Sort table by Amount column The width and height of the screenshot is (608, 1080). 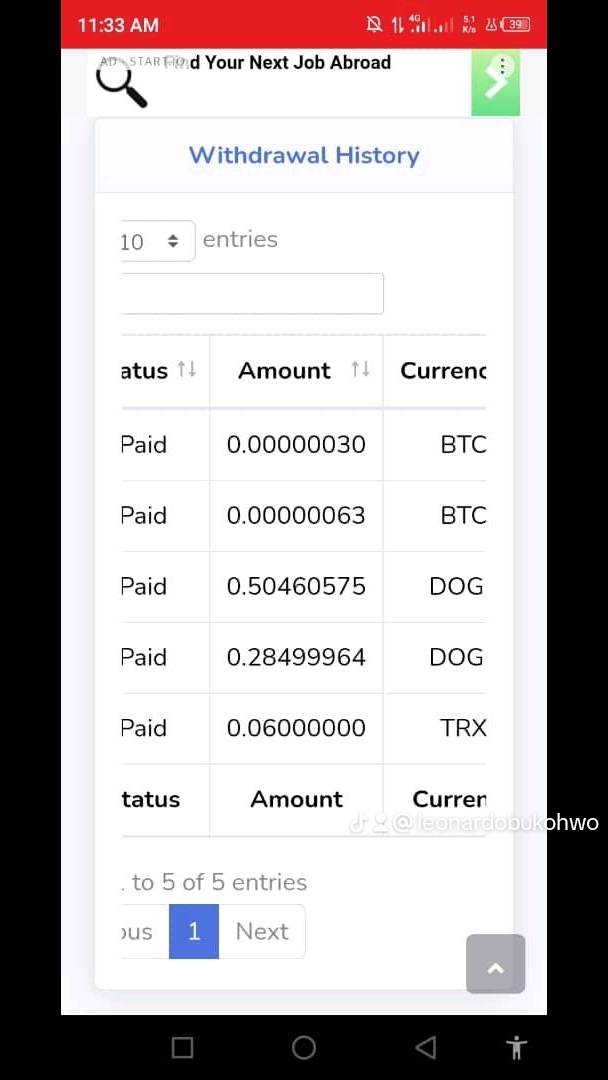(296, 371)
